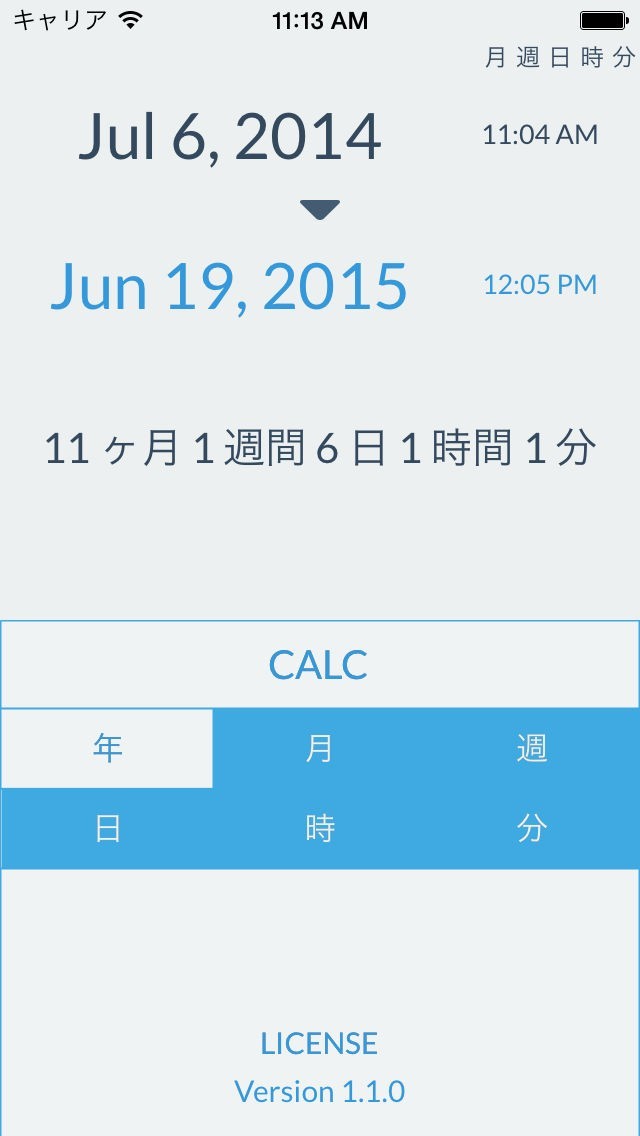Tap the CALC button
This screenshot has width=640, height=1136.
[x=320, y=664]
